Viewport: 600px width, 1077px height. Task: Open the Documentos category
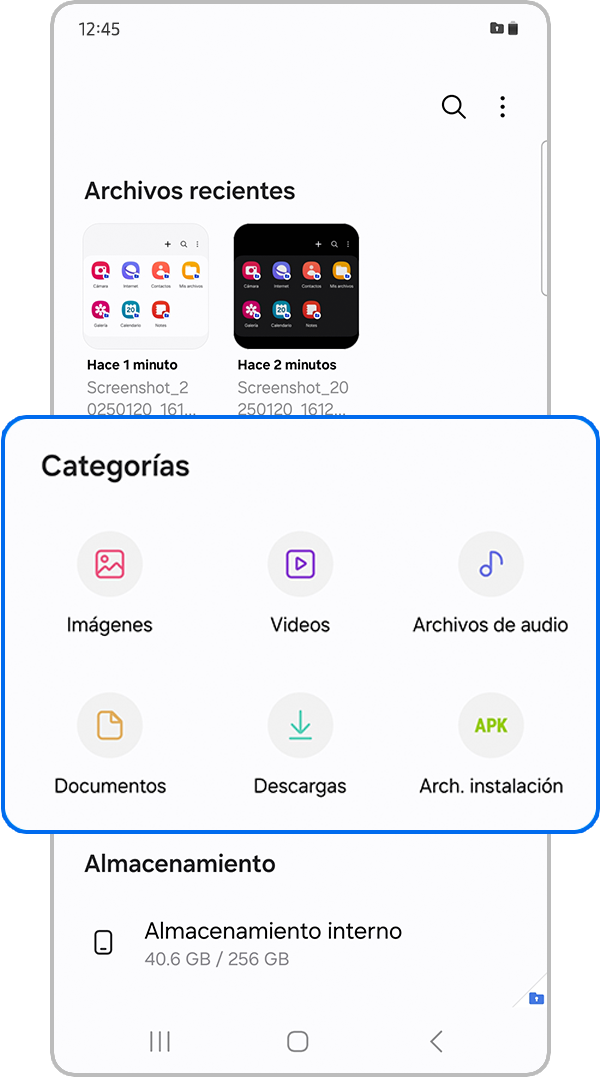tap(110, 726)
